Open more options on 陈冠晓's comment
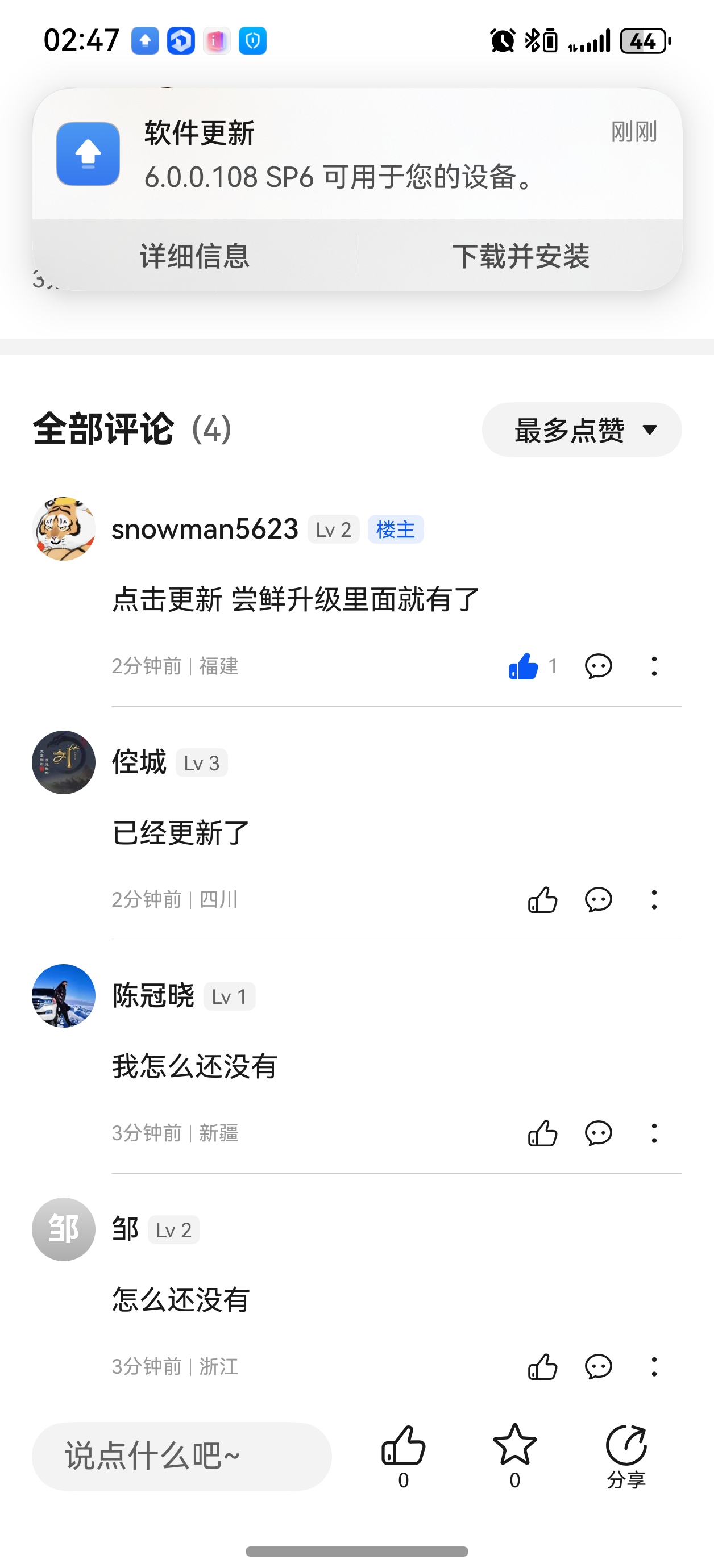 pos(654,1133)
